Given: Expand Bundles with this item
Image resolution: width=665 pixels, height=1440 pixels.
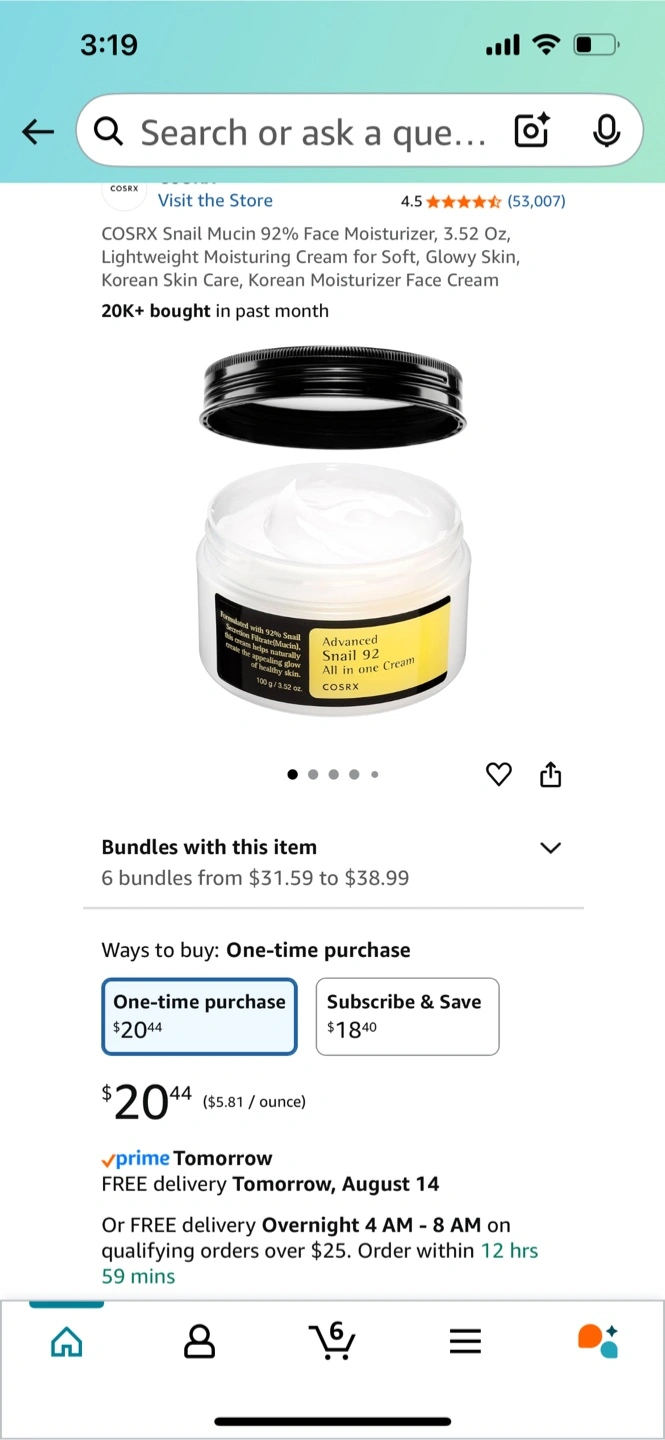Looking at the screenshot, I should click(550, 848).
